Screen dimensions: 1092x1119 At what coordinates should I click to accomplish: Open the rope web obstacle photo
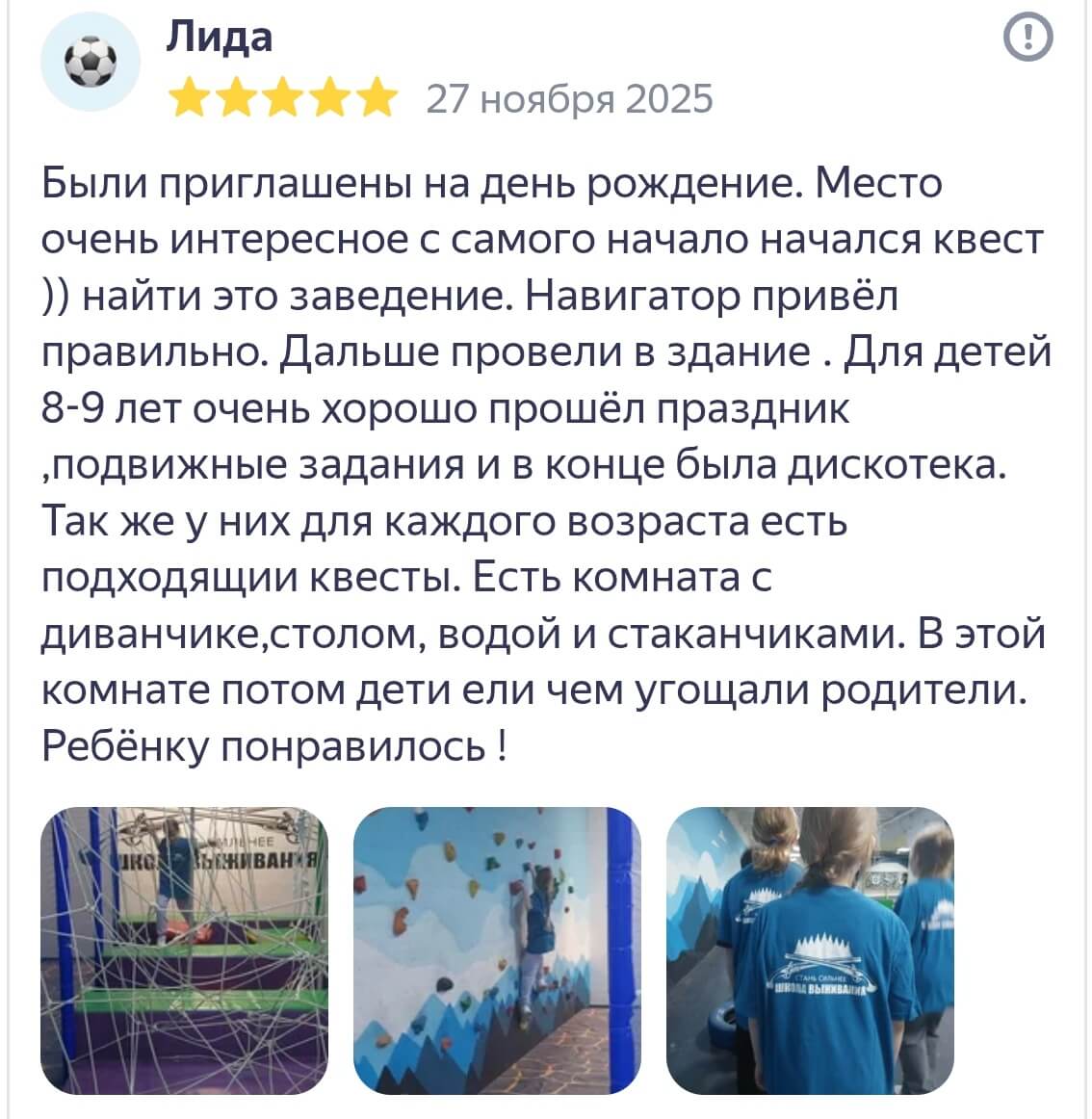[x=184, y=950]
